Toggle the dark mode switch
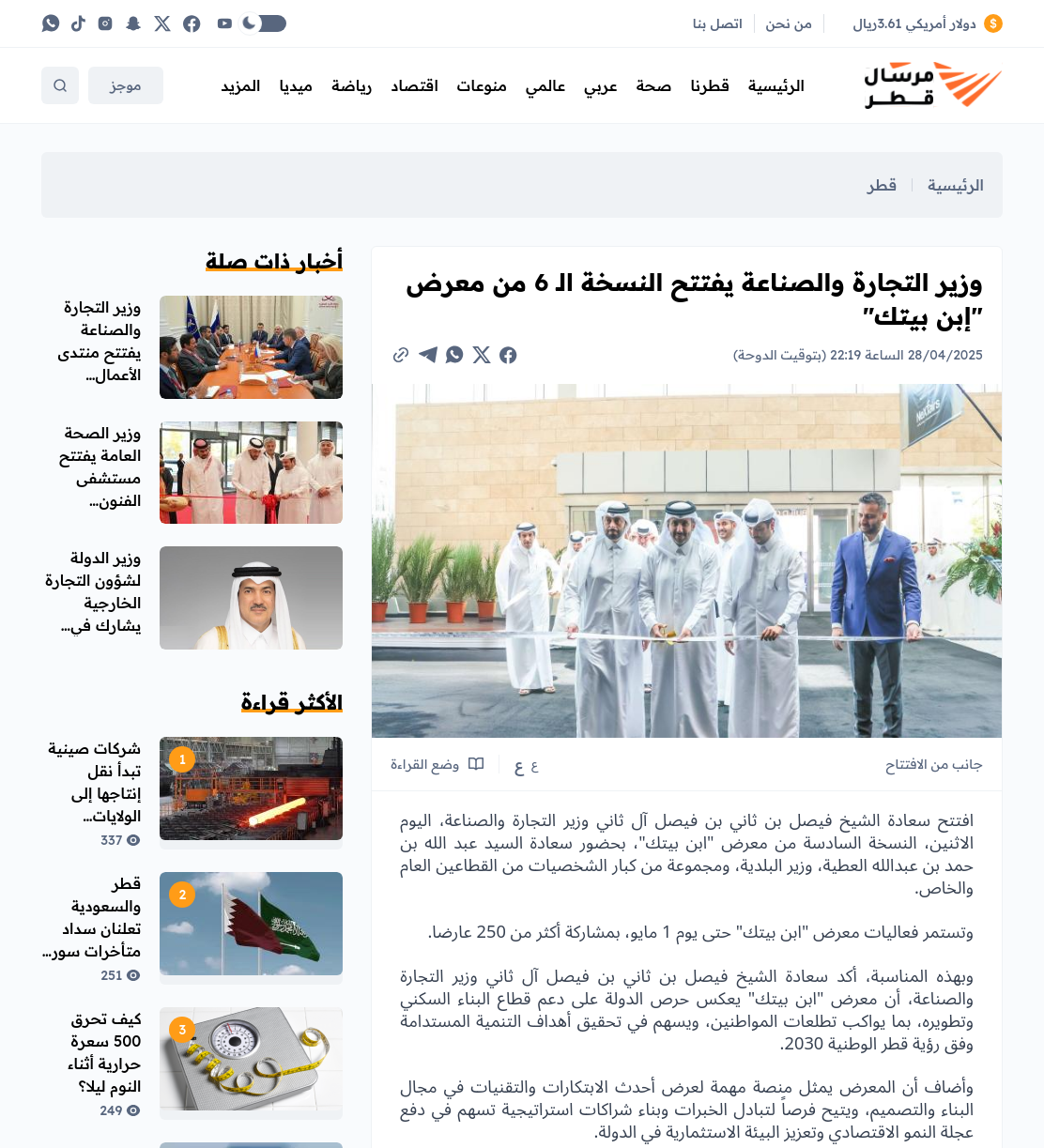Viewport: 1044px width, 1148px height. (263, 23)
